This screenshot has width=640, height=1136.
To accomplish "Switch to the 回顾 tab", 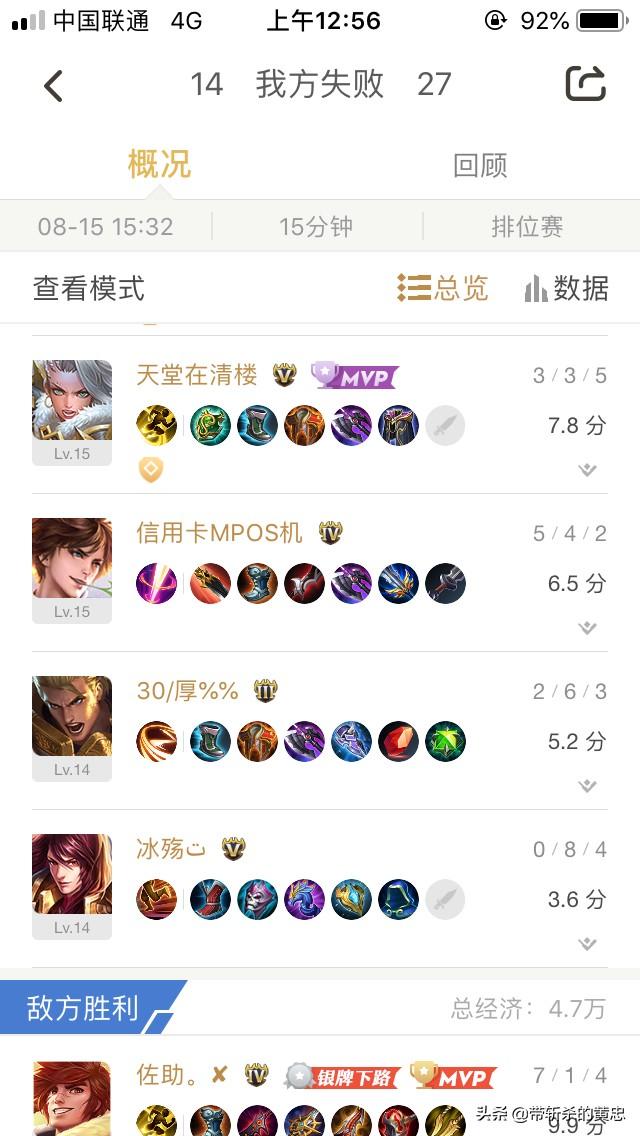I will coord(480,165).
